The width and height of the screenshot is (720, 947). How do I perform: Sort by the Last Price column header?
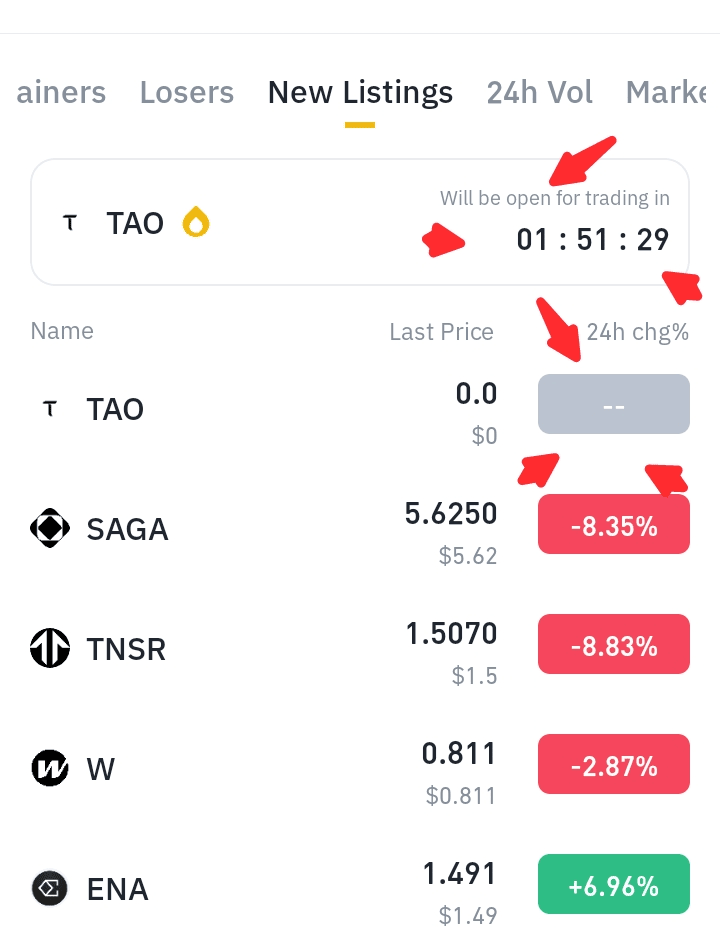click(441, 331)
